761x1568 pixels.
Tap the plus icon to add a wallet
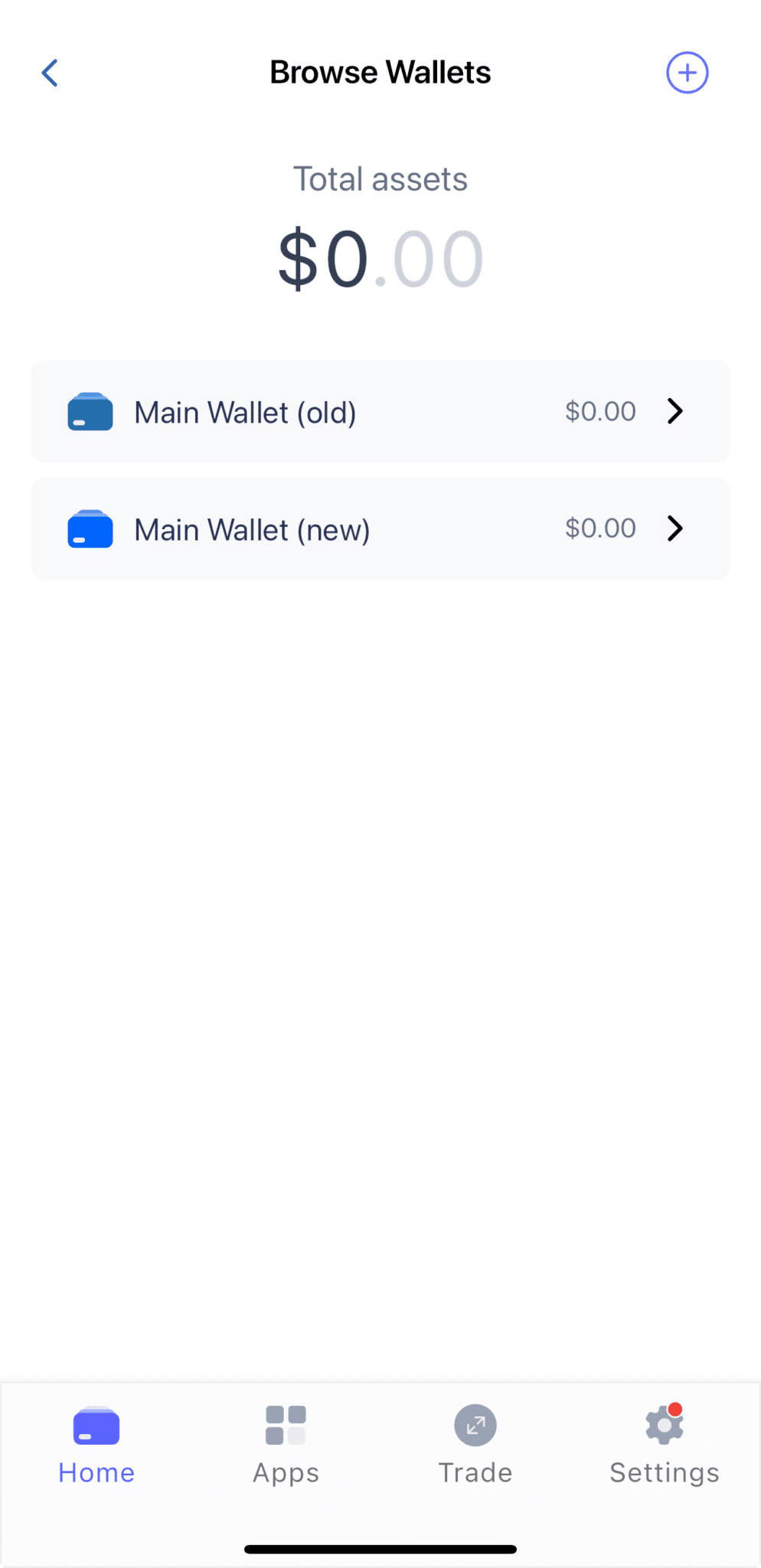coord(687,72)
